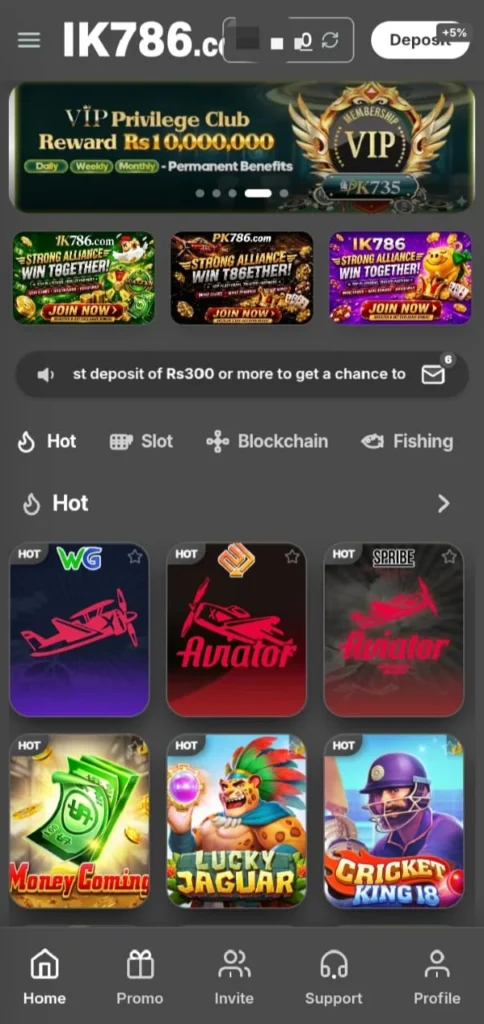Refresh the wallet balance

[331, 41]
